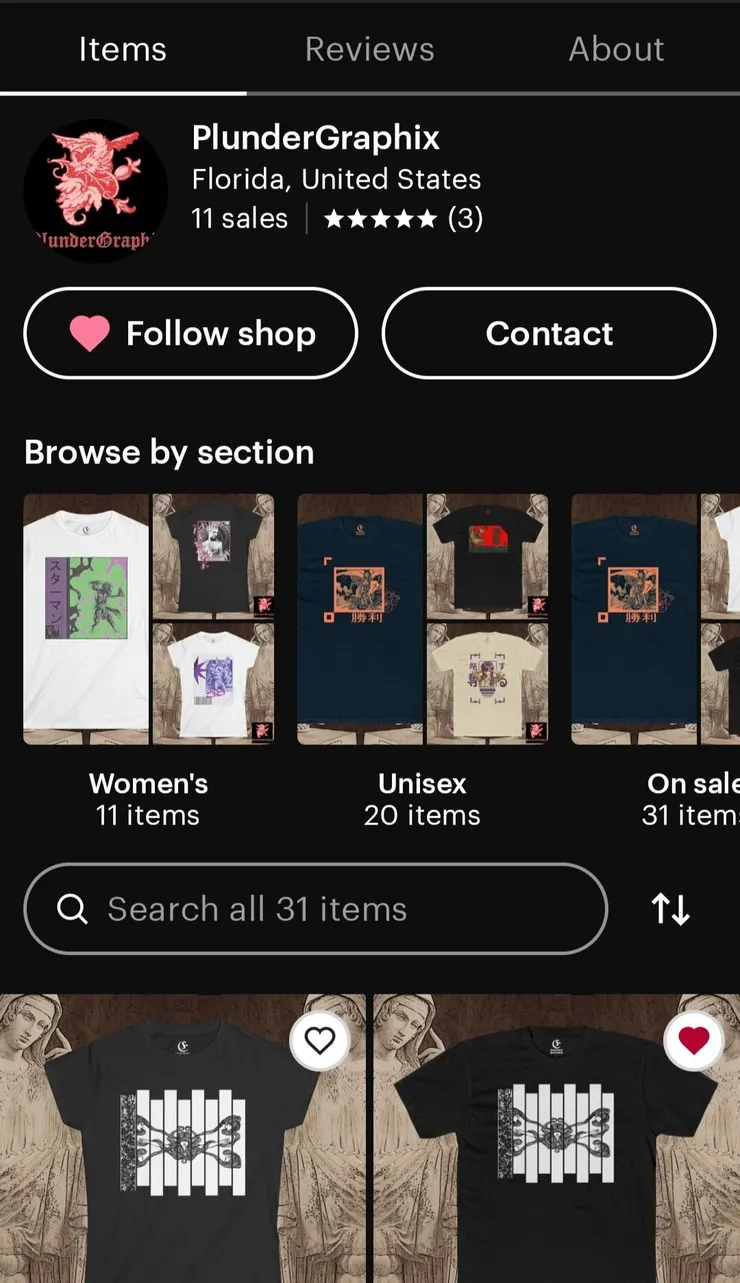740x1283 pixels.
Task: Select the Items tab
Action: (122, 49)
